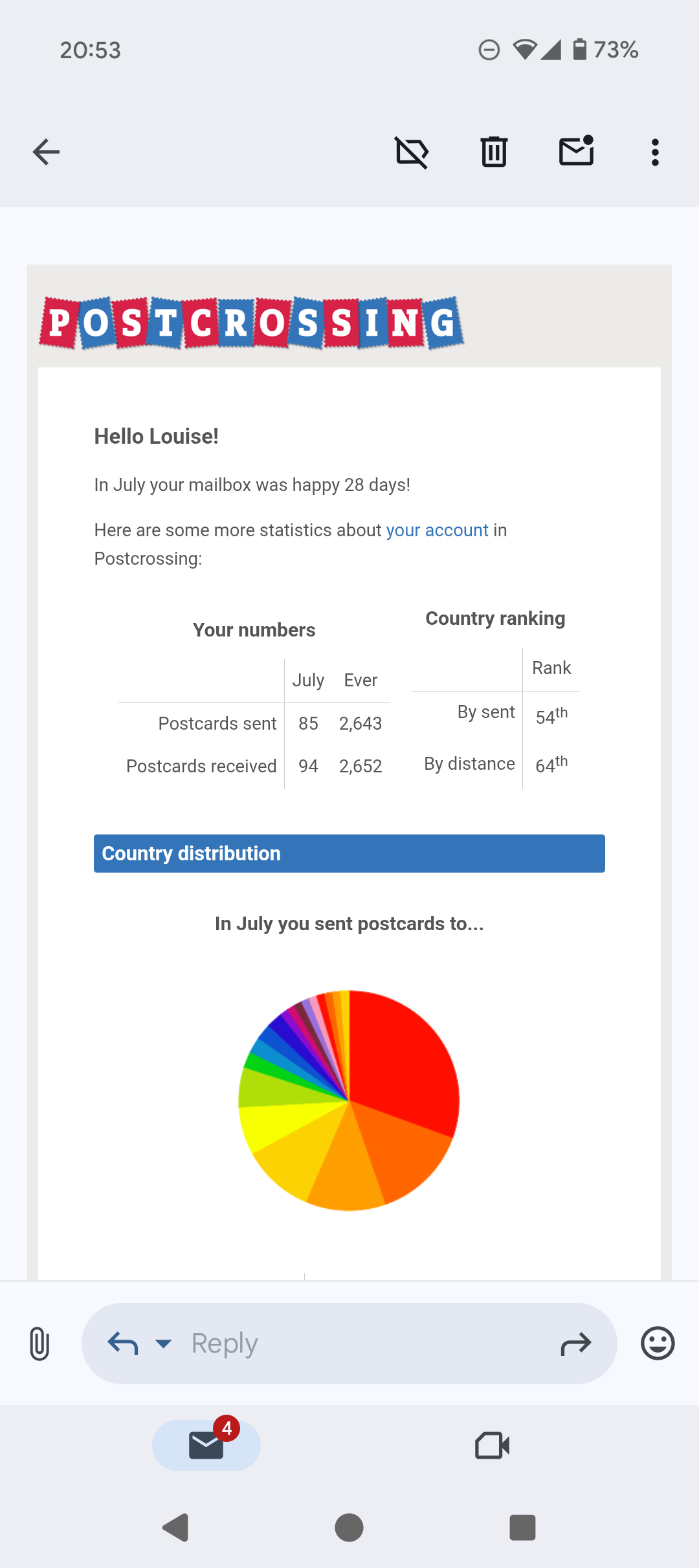Open the 'your account' link
Screen dimensions: 699x1568
click(x=437, y=530)
